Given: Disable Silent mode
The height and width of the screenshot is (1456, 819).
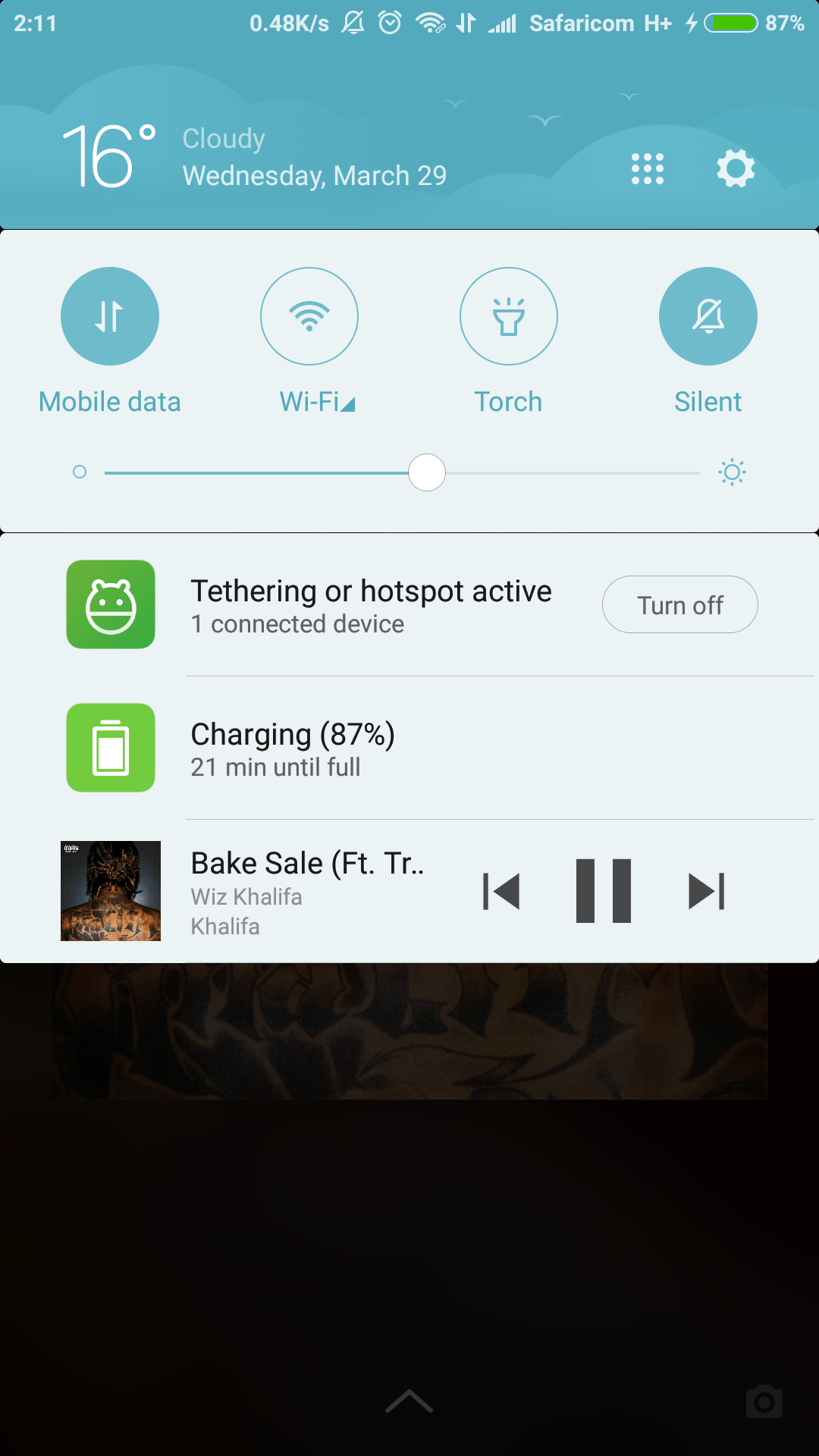Looking at the screenshot, I should coord(708,316).
